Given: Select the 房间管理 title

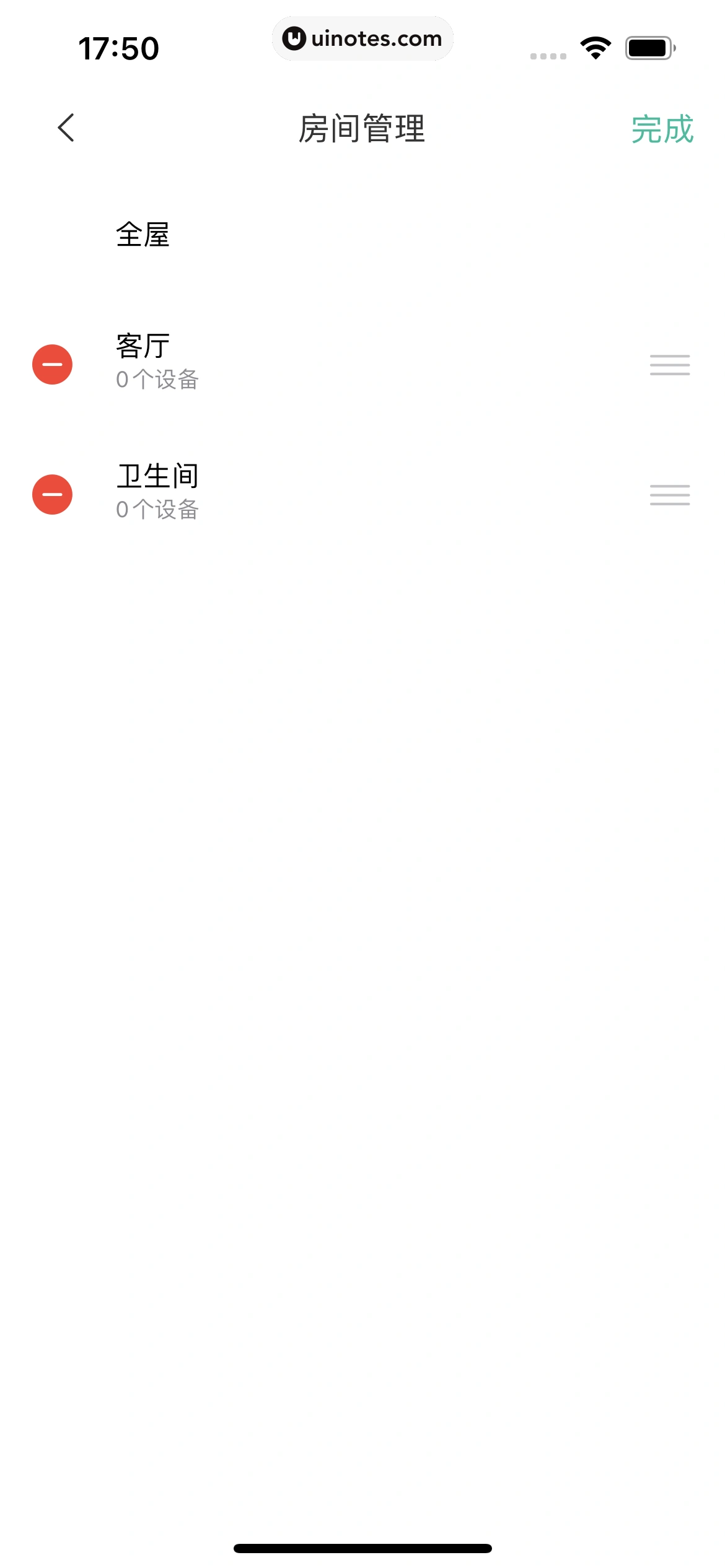Looking at the screenshot, I should click(x=362, y=128).
